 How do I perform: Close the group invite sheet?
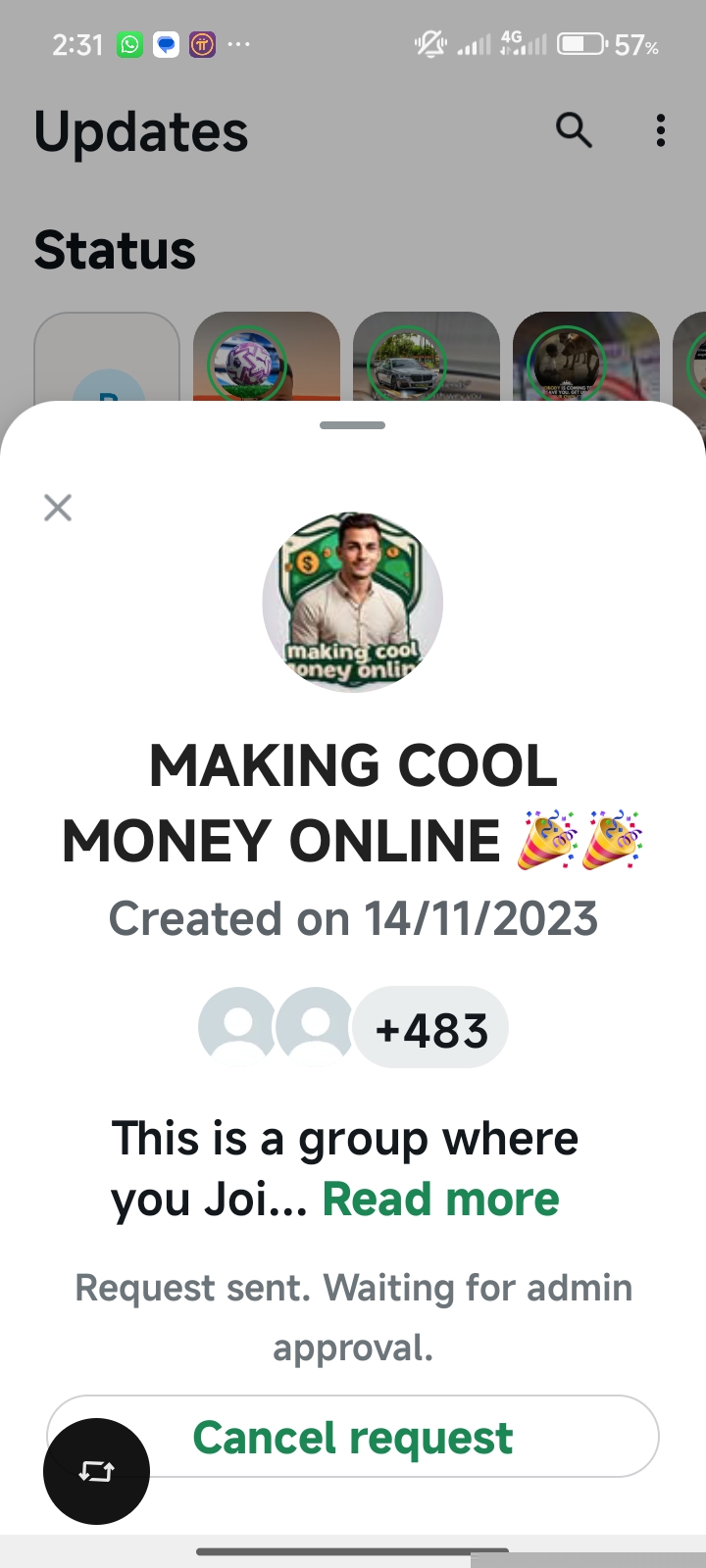click(58, 508)
